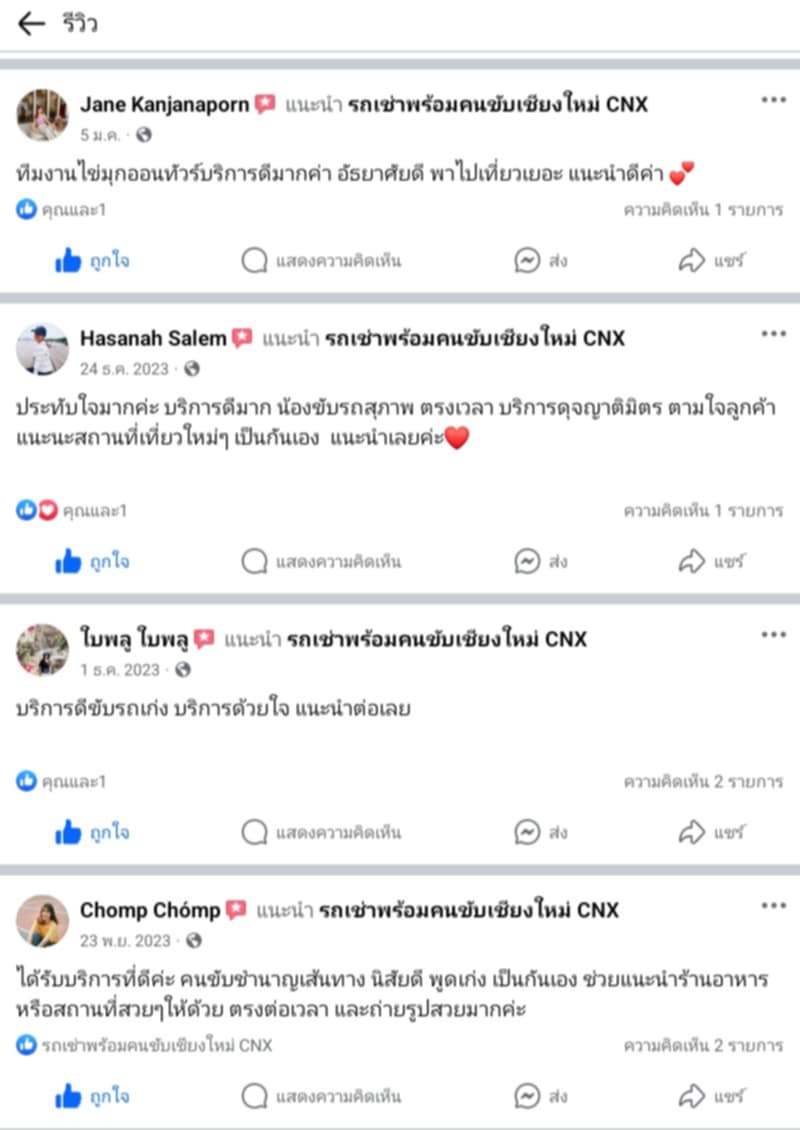Image resolution: width=800 pixels, height=1130 pixels.
Task: View comments on Hasanah Salem's review
Action: tap(703, 511)
